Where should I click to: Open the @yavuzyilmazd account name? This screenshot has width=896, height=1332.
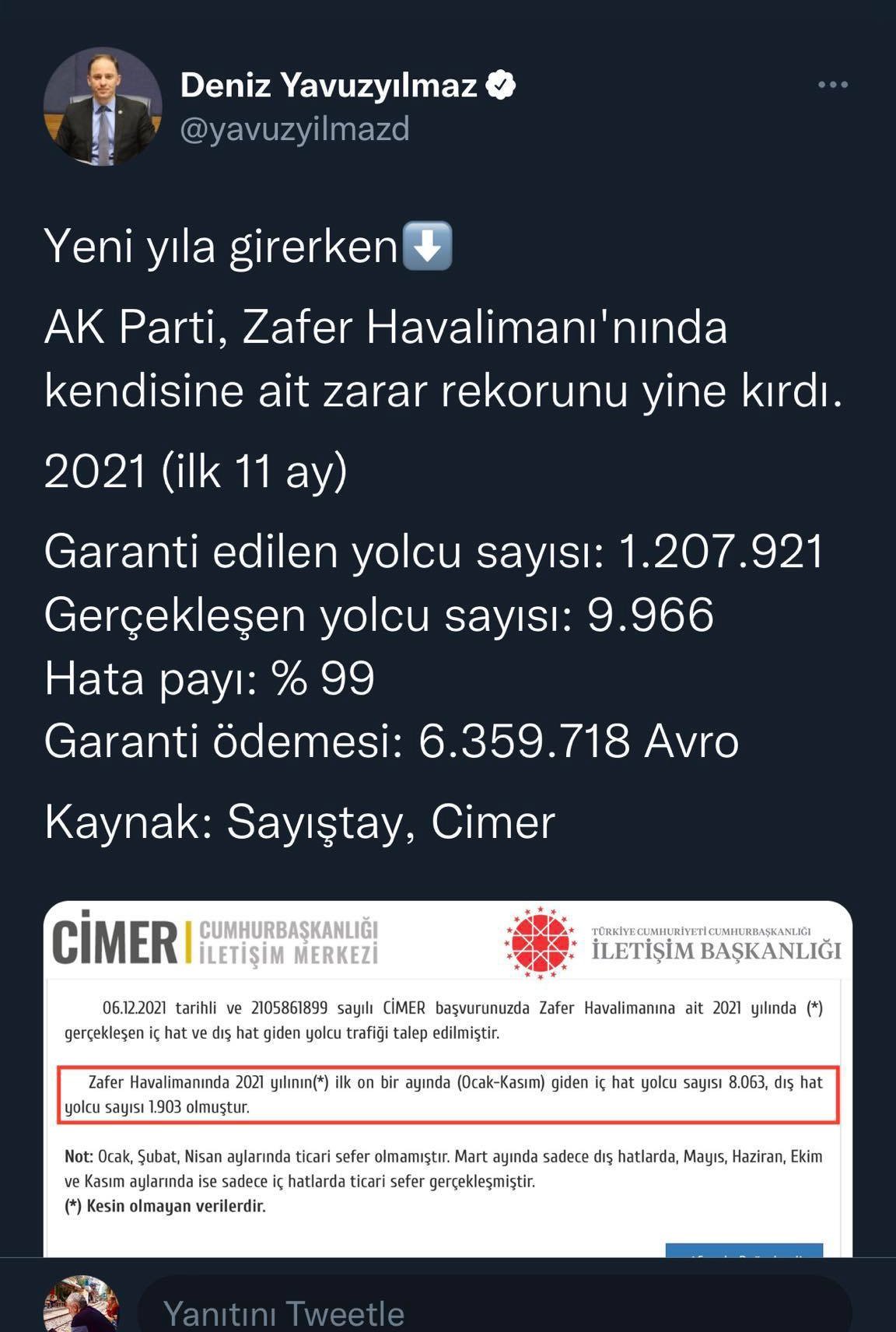pyautogui.click(x=295, y=129)
